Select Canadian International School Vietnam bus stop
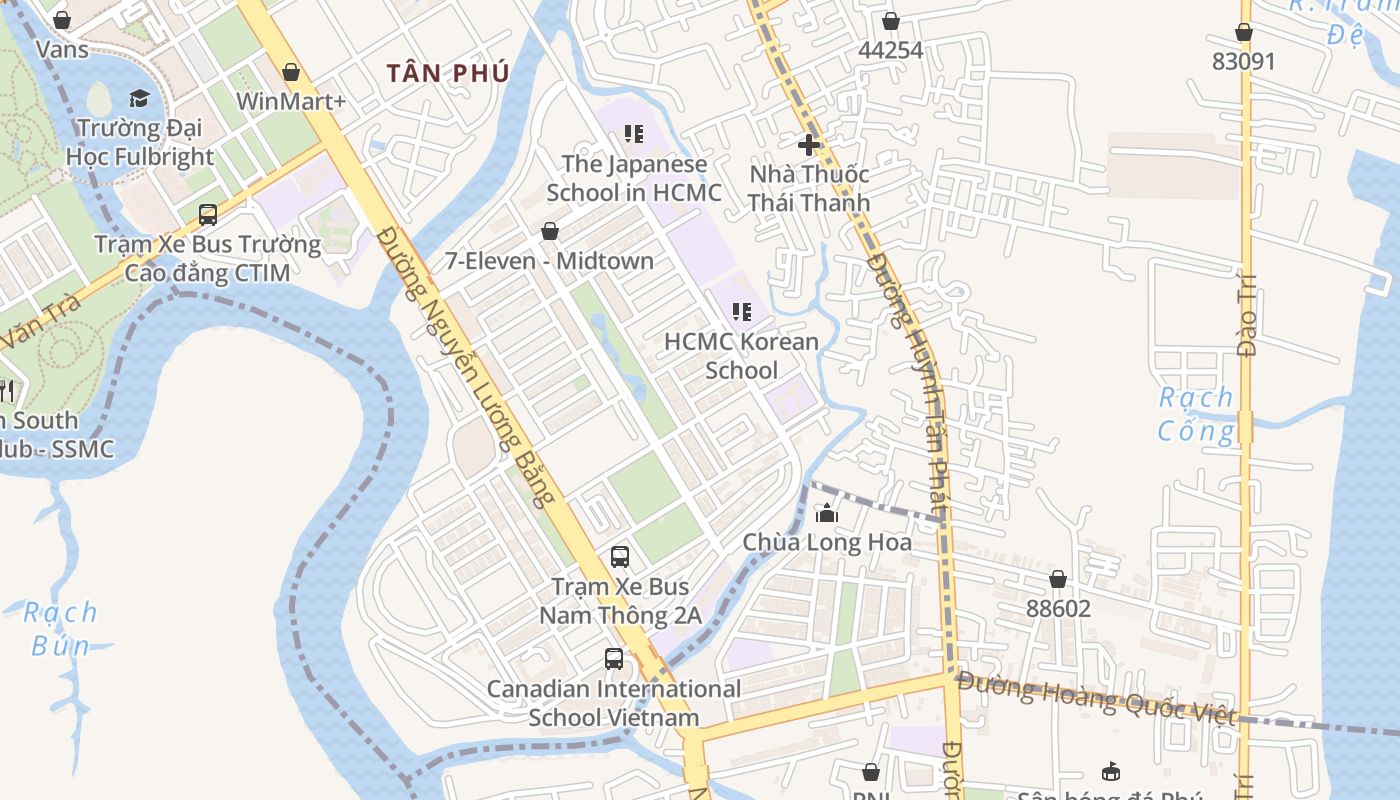The height and width of the screenshot is (800, 1400). pos(614,659)
